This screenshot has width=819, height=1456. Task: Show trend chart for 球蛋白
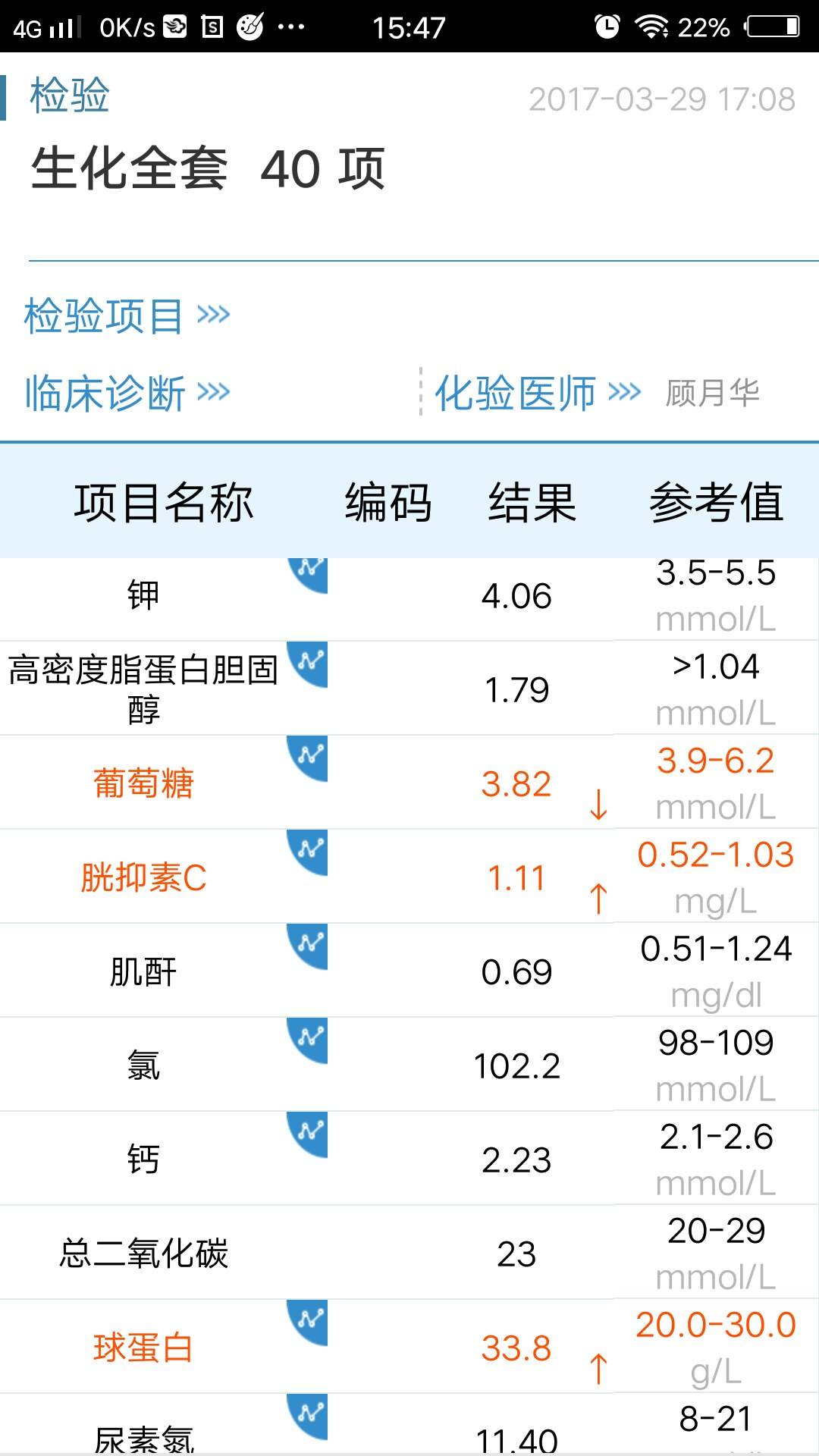coord(310,1320)
